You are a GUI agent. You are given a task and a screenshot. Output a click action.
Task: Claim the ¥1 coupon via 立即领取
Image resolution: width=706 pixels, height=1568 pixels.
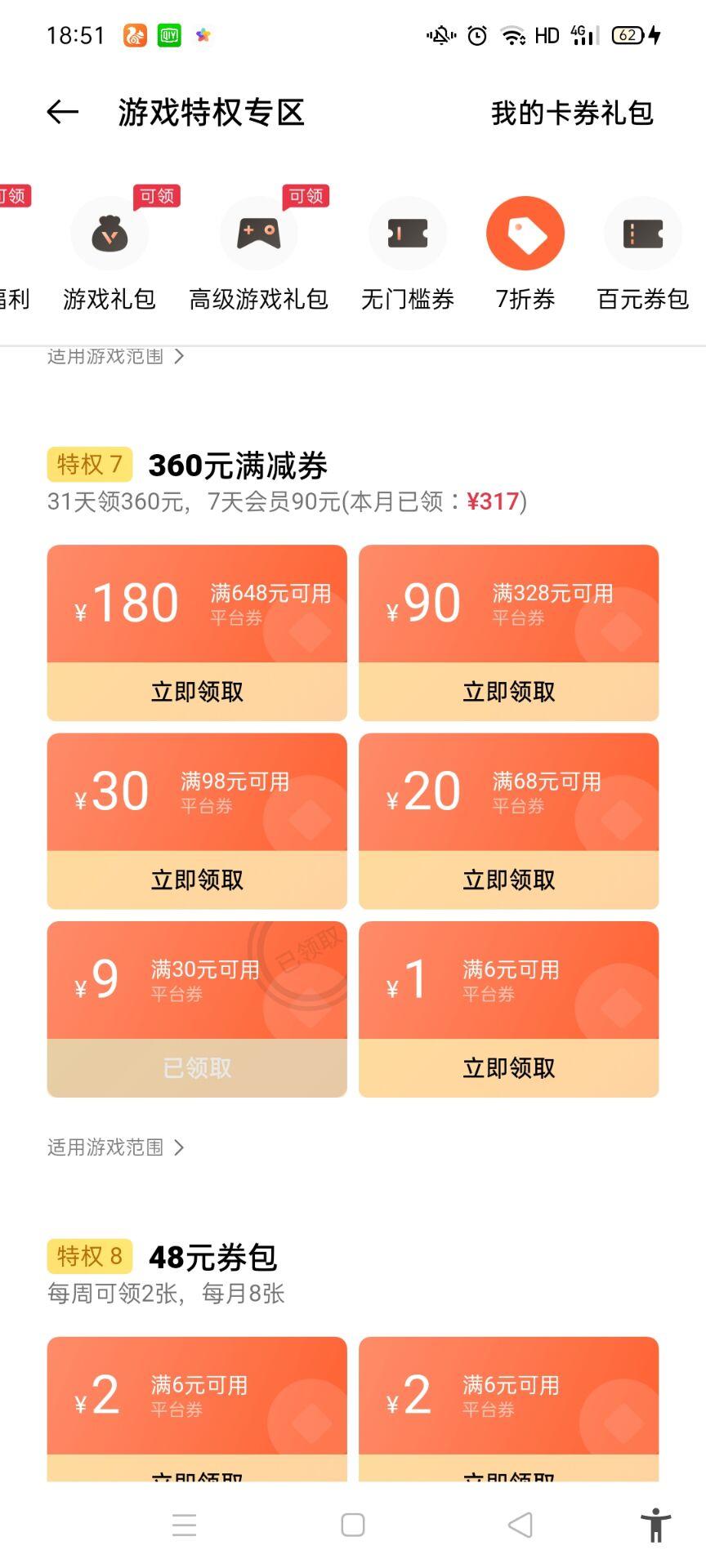[508, 1067]
